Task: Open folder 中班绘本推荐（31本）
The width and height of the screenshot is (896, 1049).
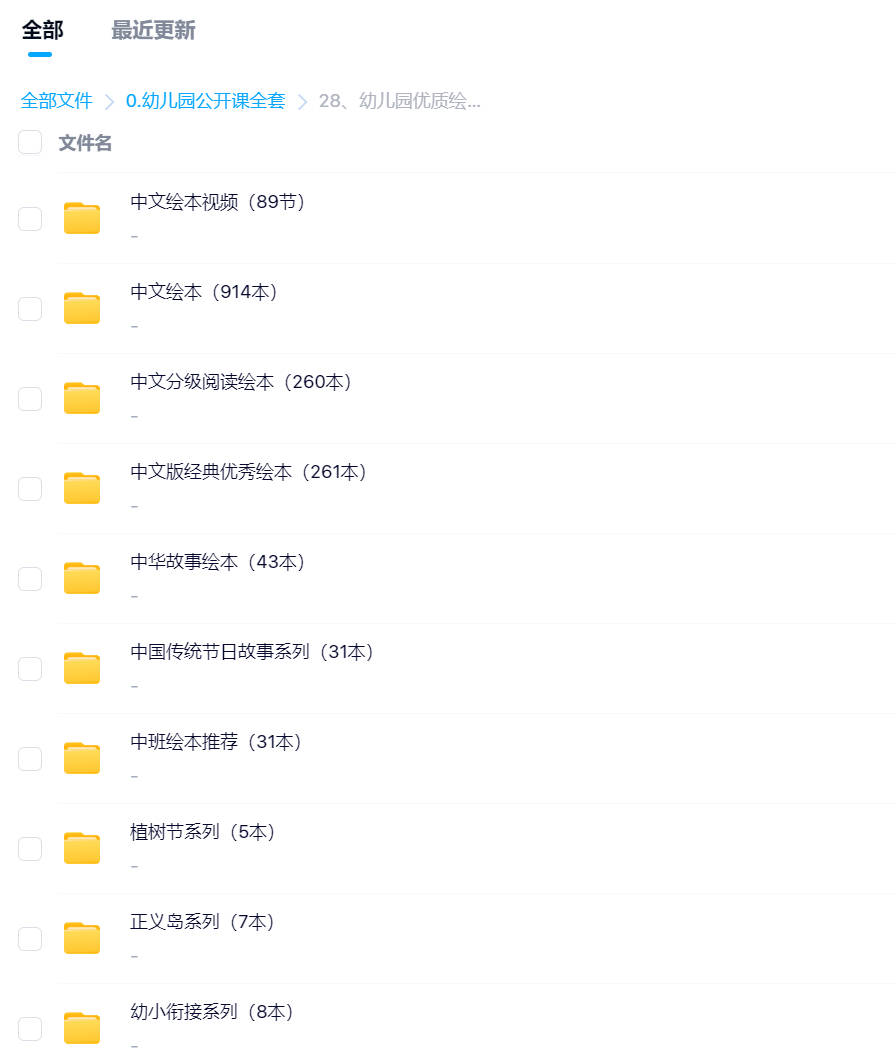Action: pyautogui.click(x=216, y=742)
